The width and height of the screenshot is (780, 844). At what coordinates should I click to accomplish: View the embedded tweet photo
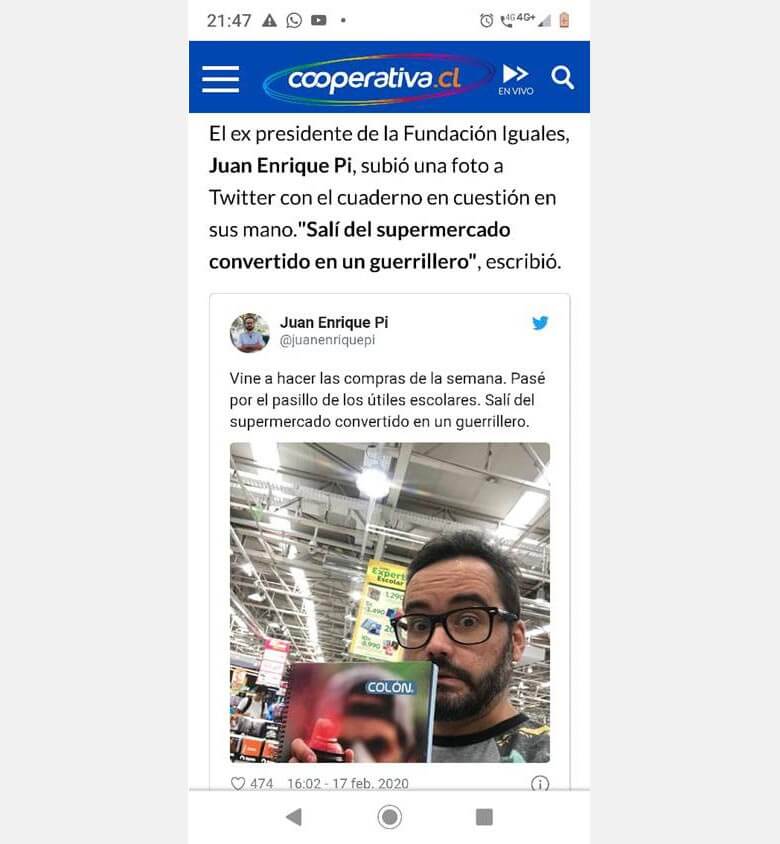click(389, 602)
